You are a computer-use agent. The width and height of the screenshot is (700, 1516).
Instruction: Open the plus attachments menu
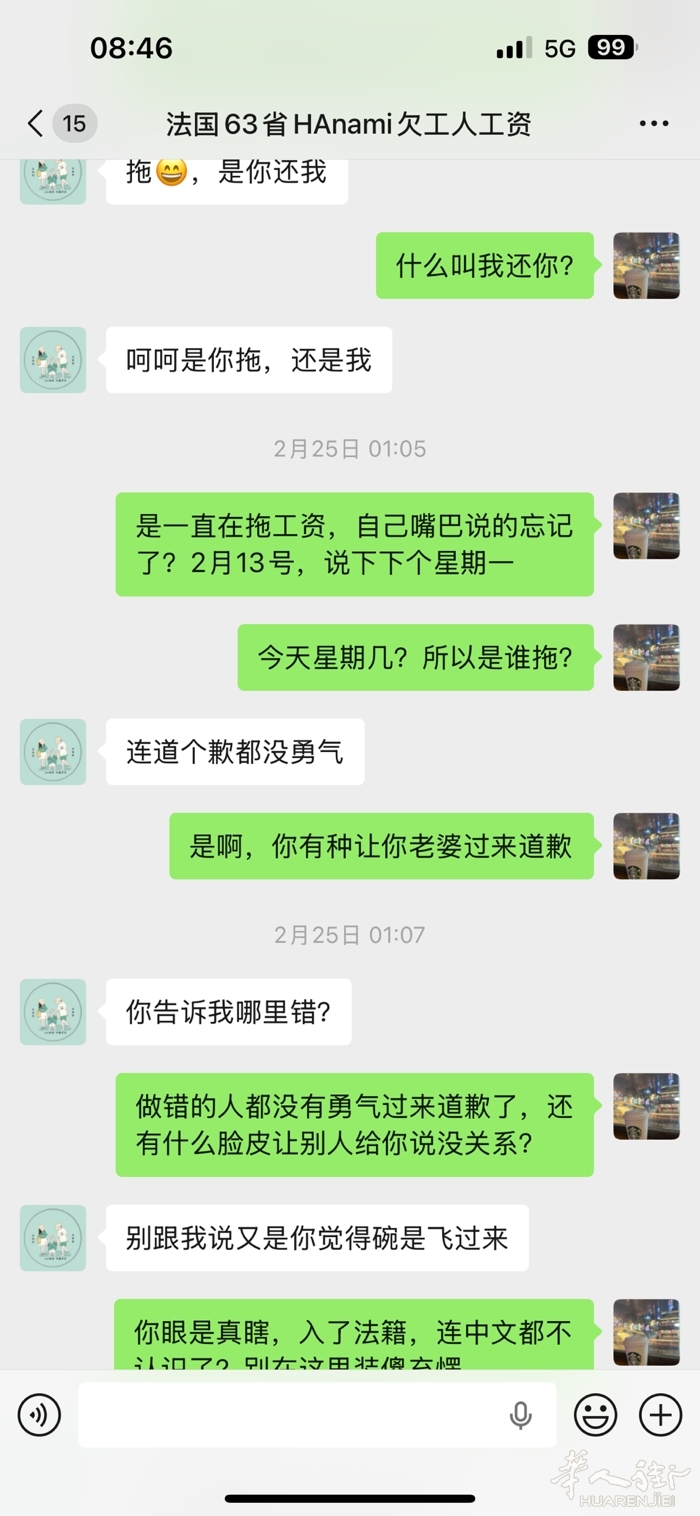(660, 1415)
